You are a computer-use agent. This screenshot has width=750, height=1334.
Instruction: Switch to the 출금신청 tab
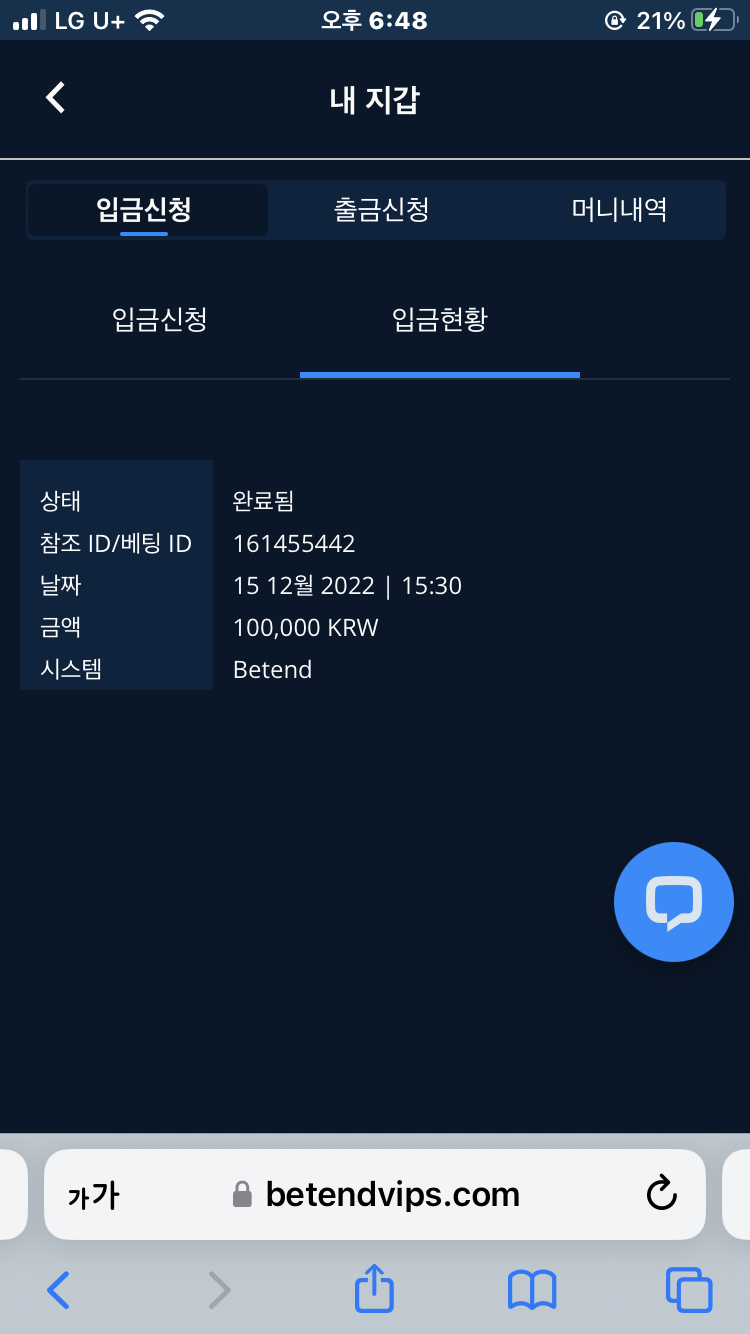381,210
